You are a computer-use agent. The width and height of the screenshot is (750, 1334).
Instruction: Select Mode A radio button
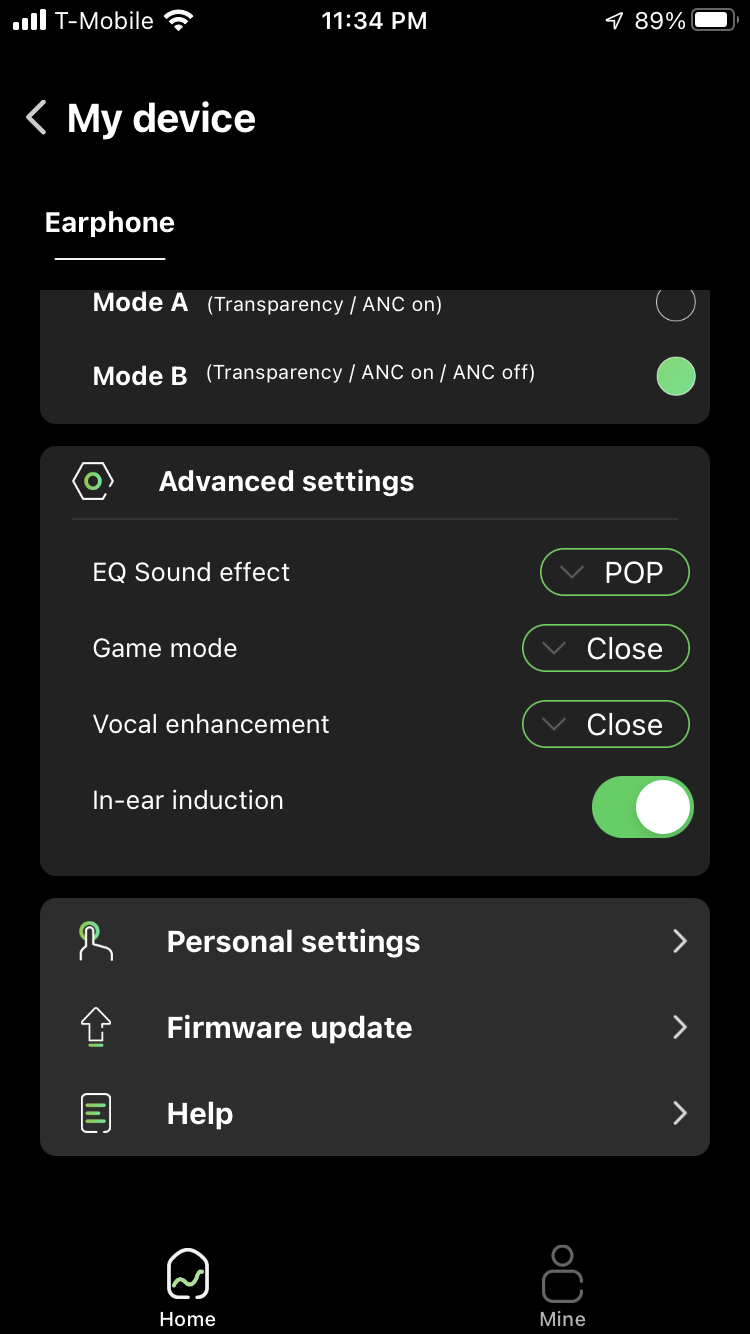[x=675, y=303]
